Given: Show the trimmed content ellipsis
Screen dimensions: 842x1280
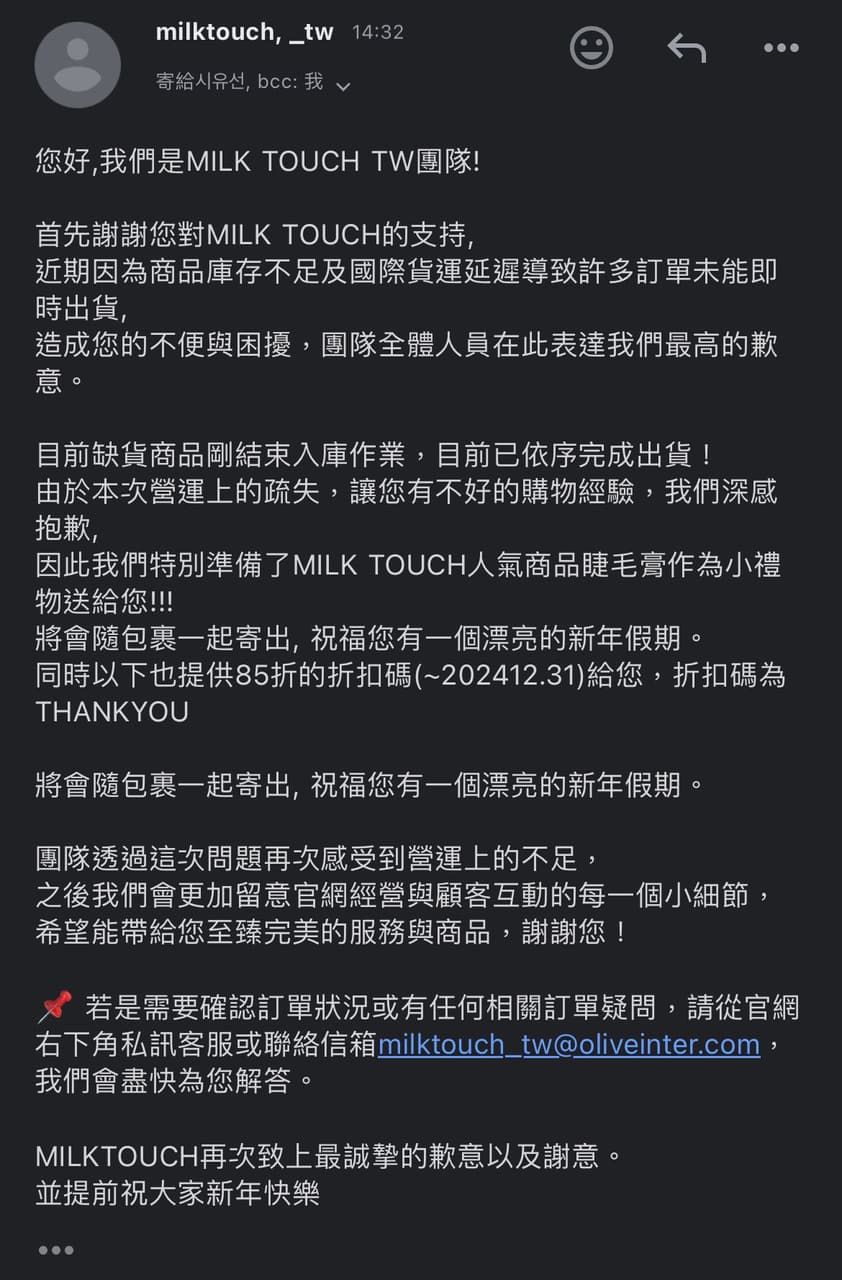Looking at the screenshot, I should (56, 1249).
